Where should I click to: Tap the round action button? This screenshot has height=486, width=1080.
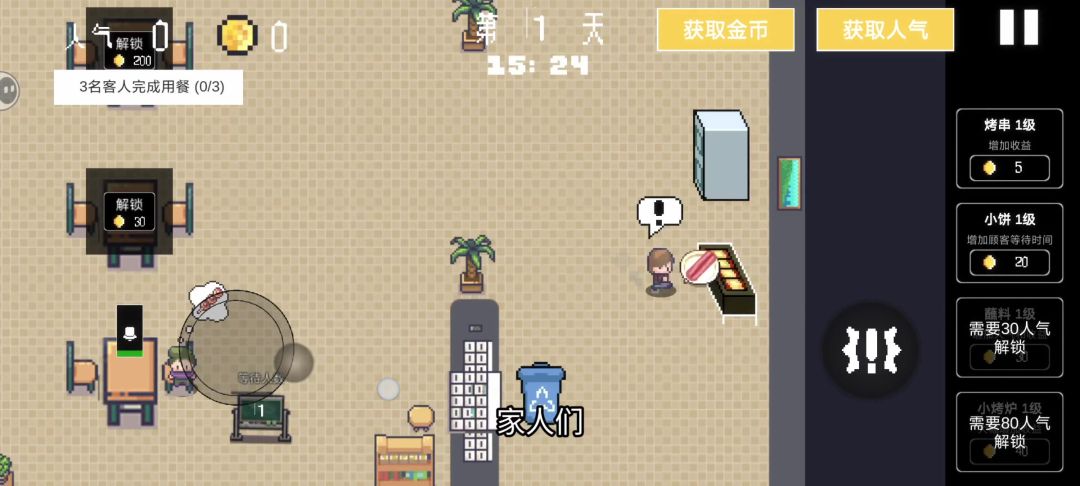tap(870, 350)
